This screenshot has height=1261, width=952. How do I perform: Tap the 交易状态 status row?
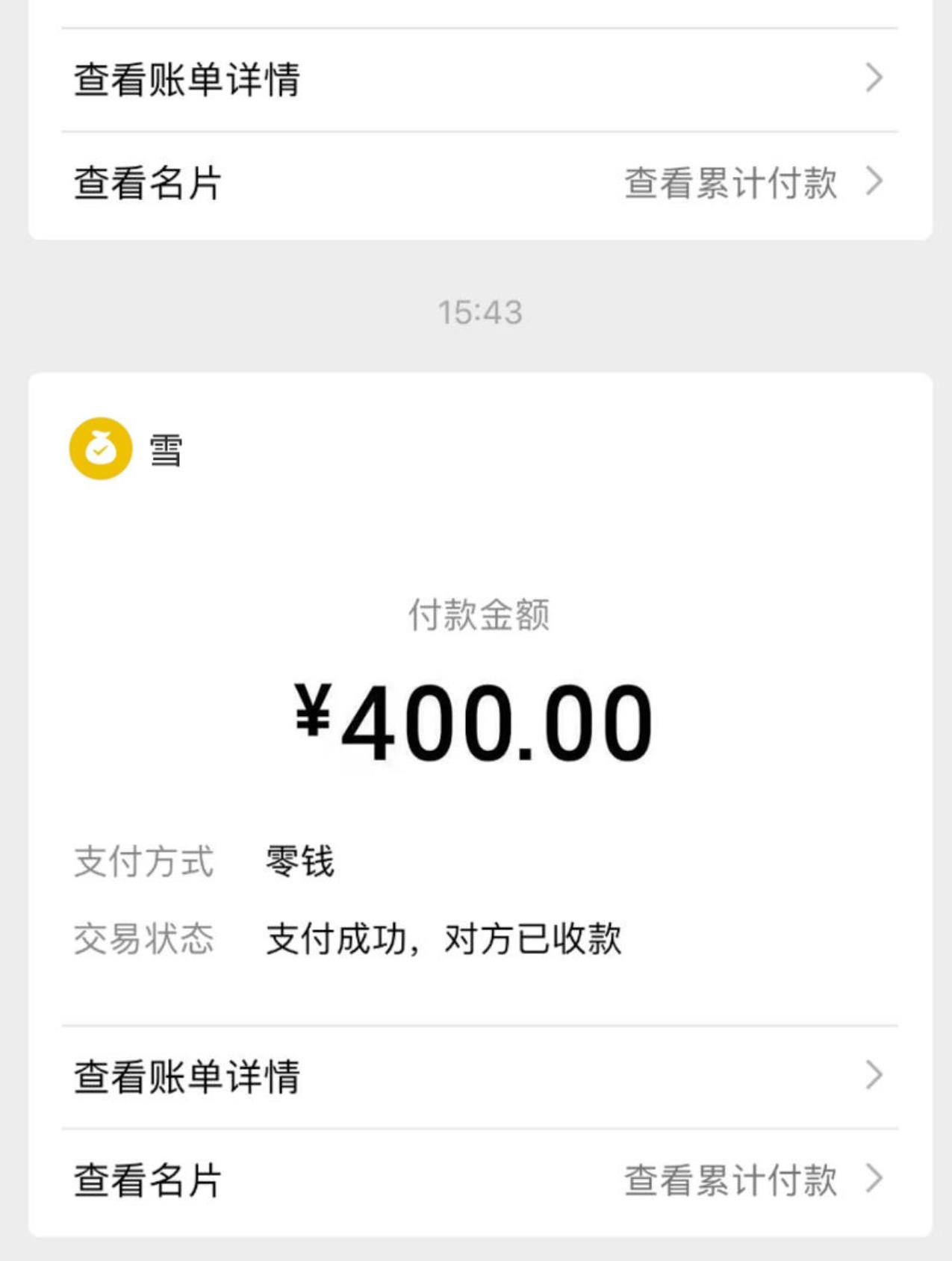[145, 939]
